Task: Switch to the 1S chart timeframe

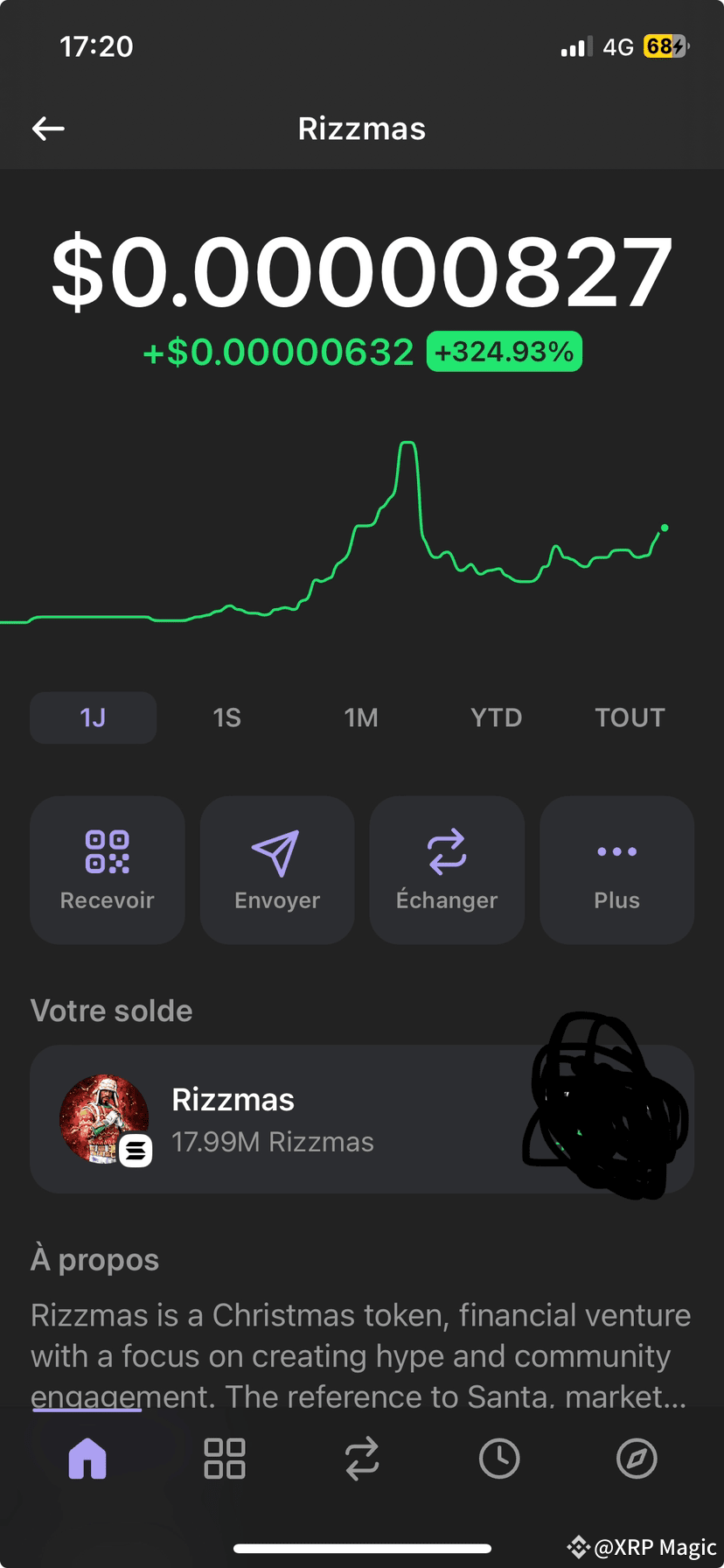Action: point(226,717)
